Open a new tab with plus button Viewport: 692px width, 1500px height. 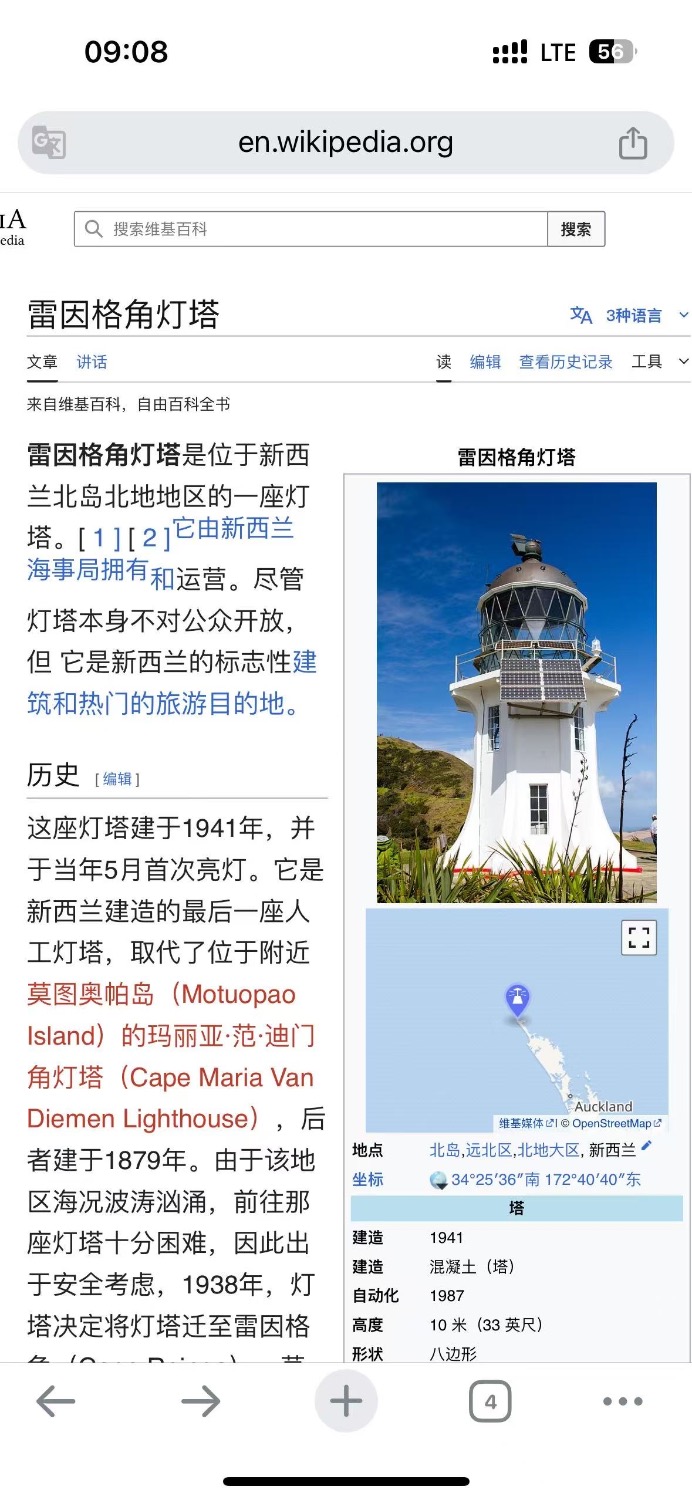(x=346, y=1402)
